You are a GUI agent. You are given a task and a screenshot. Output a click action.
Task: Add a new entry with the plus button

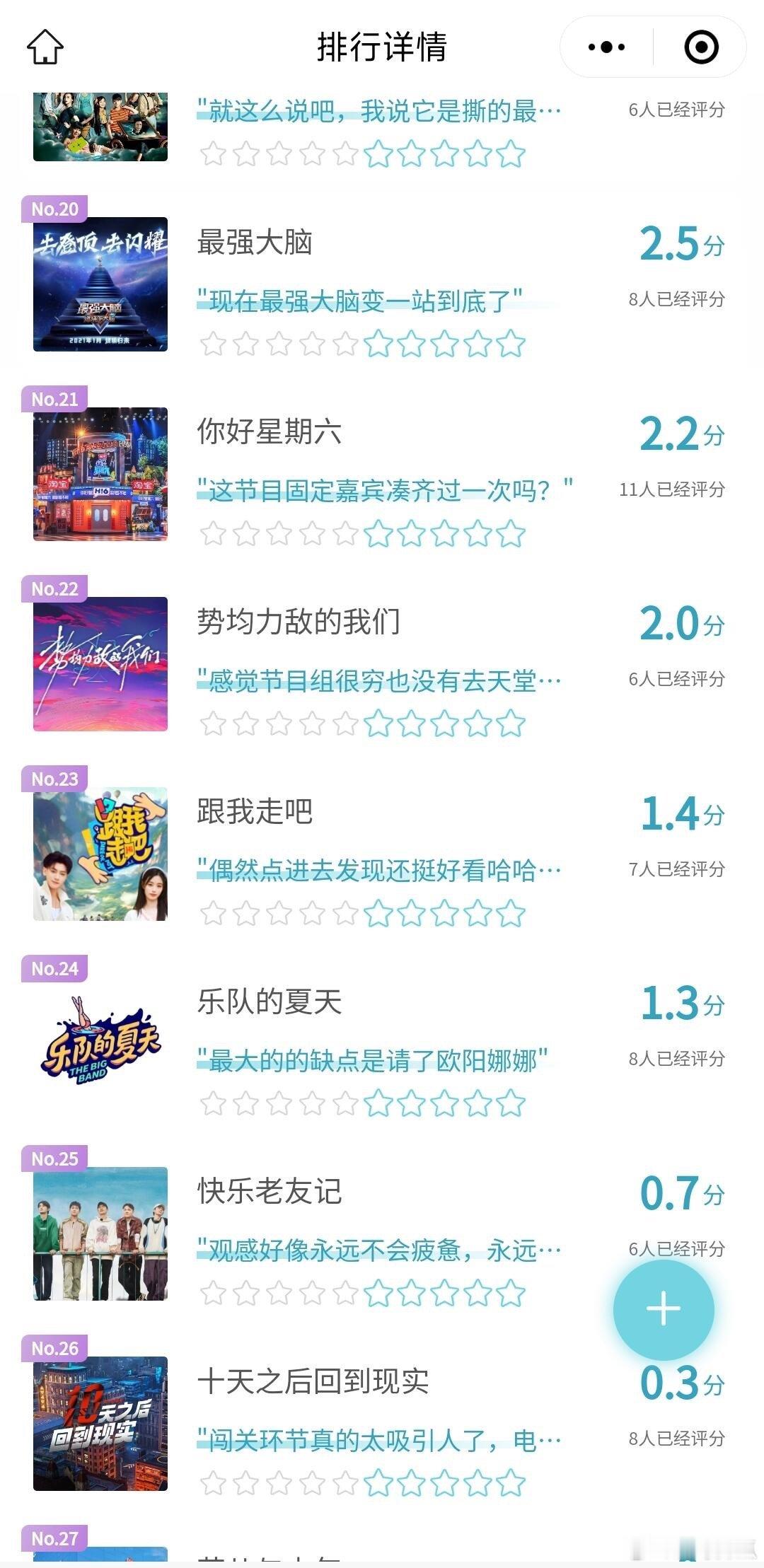click(664, 1309)
